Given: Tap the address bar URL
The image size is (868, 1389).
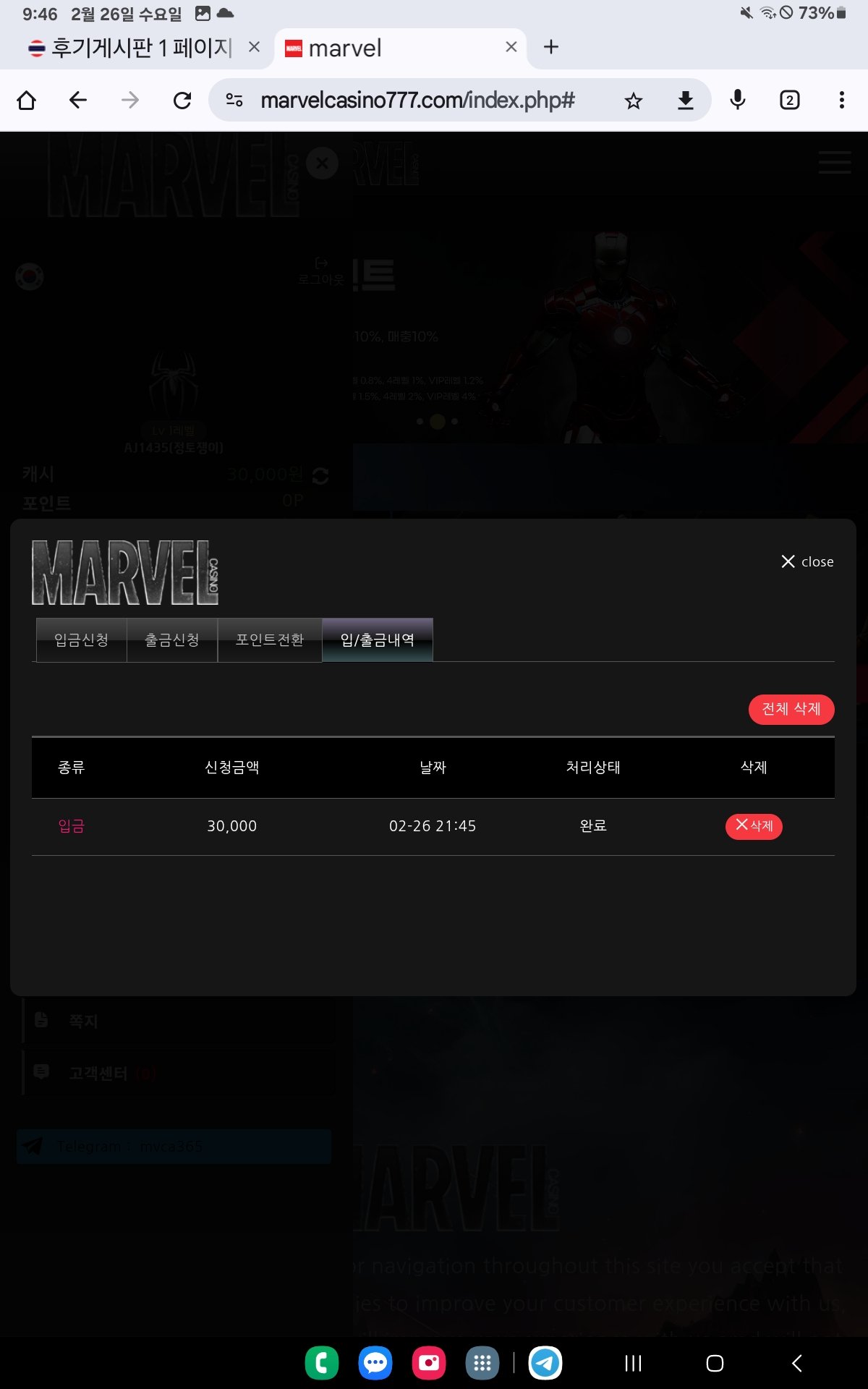Looking at the screenshot, I should coord(417,100).
